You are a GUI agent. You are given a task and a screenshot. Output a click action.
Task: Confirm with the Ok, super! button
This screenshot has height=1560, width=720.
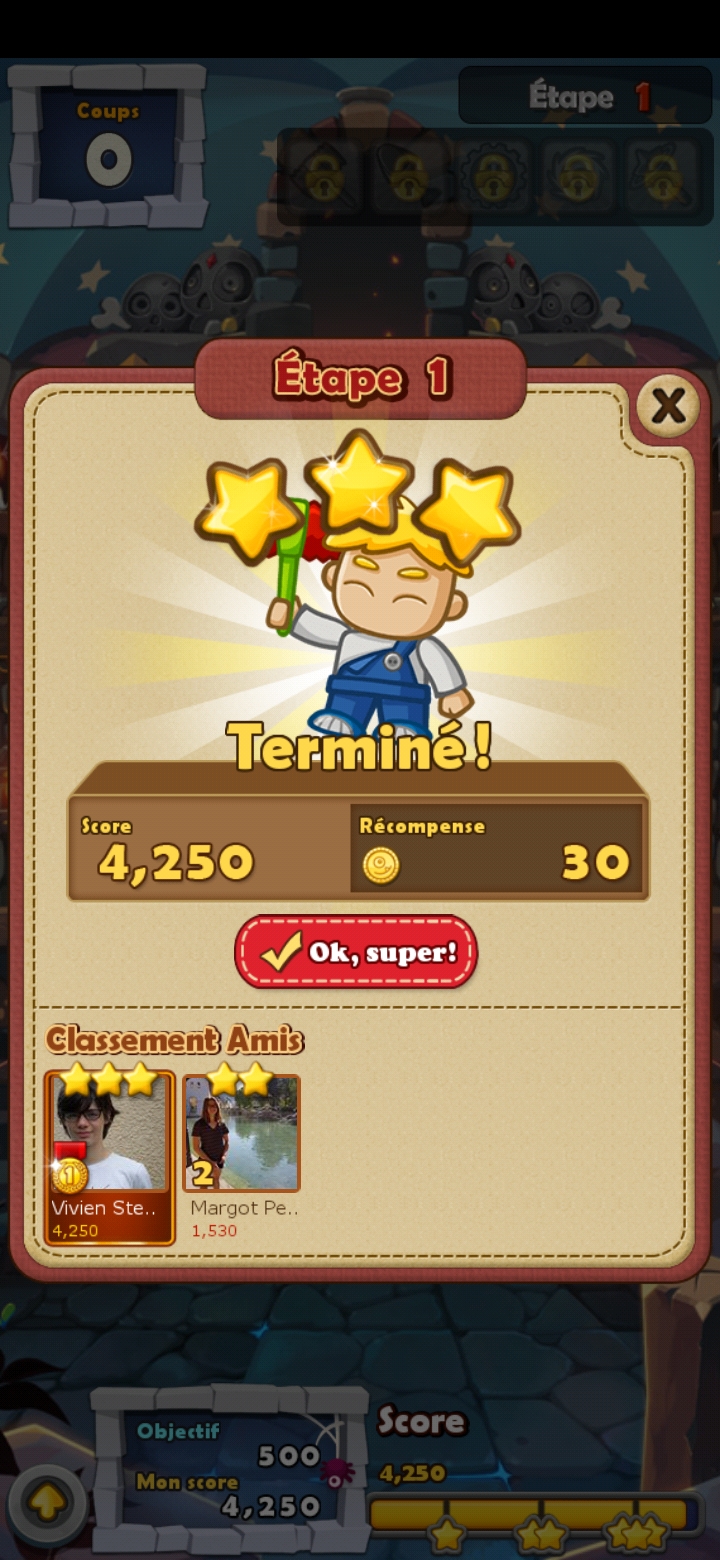click(356, 952)
